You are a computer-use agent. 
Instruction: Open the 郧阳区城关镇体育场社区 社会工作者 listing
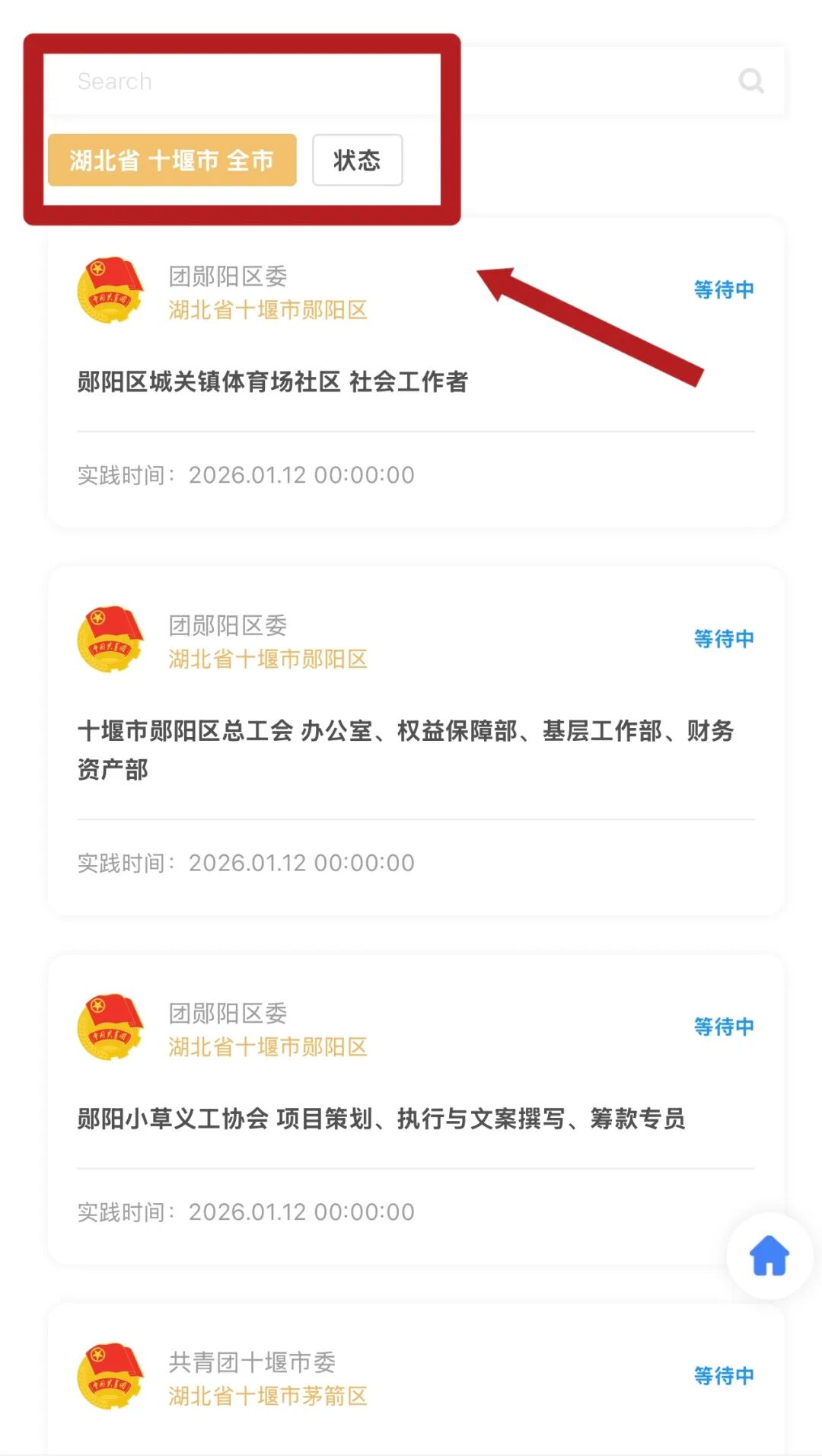point(274,384)
